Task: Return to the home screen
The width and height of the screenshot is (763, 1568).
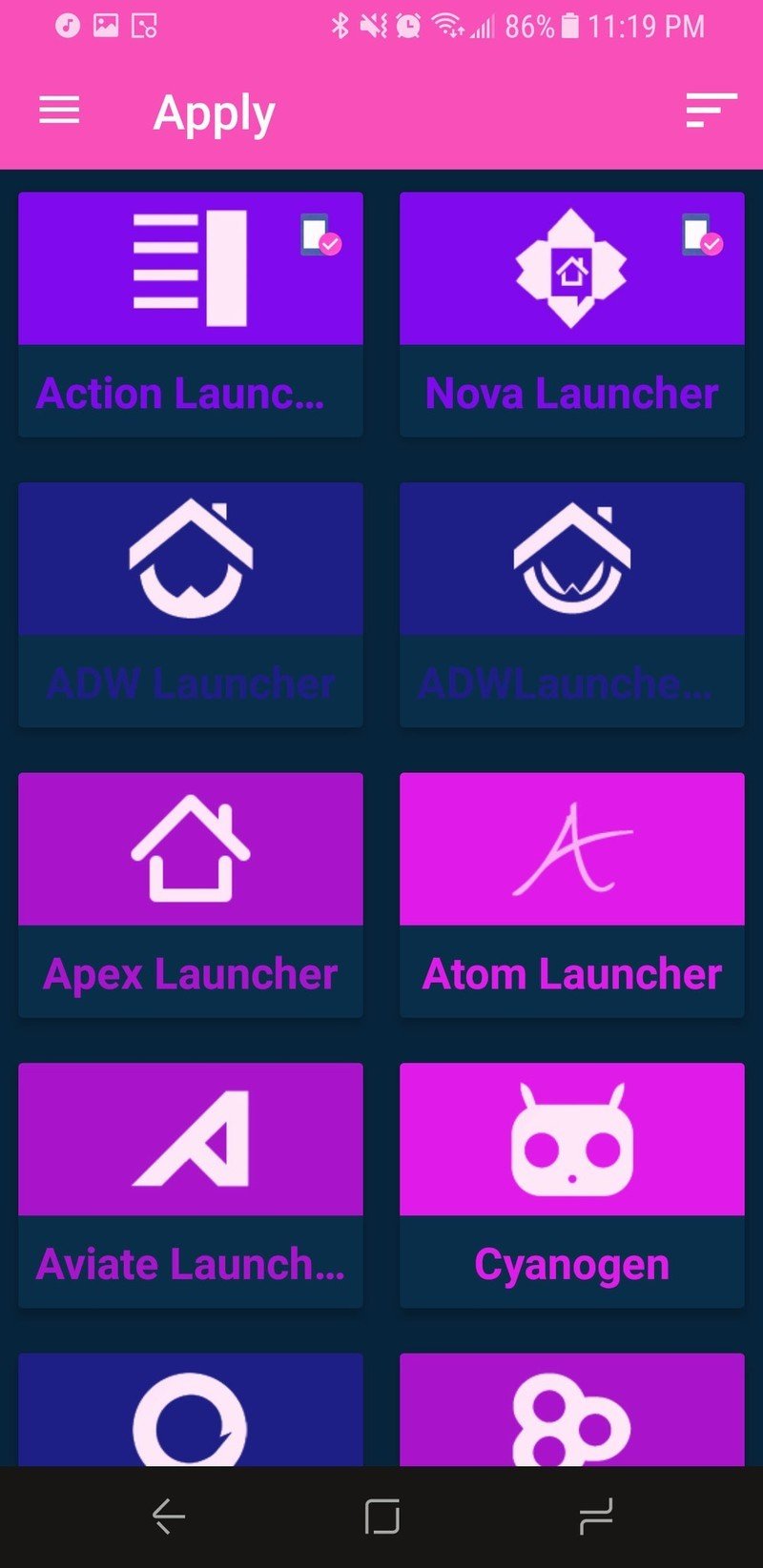Action: point(381,1517)
